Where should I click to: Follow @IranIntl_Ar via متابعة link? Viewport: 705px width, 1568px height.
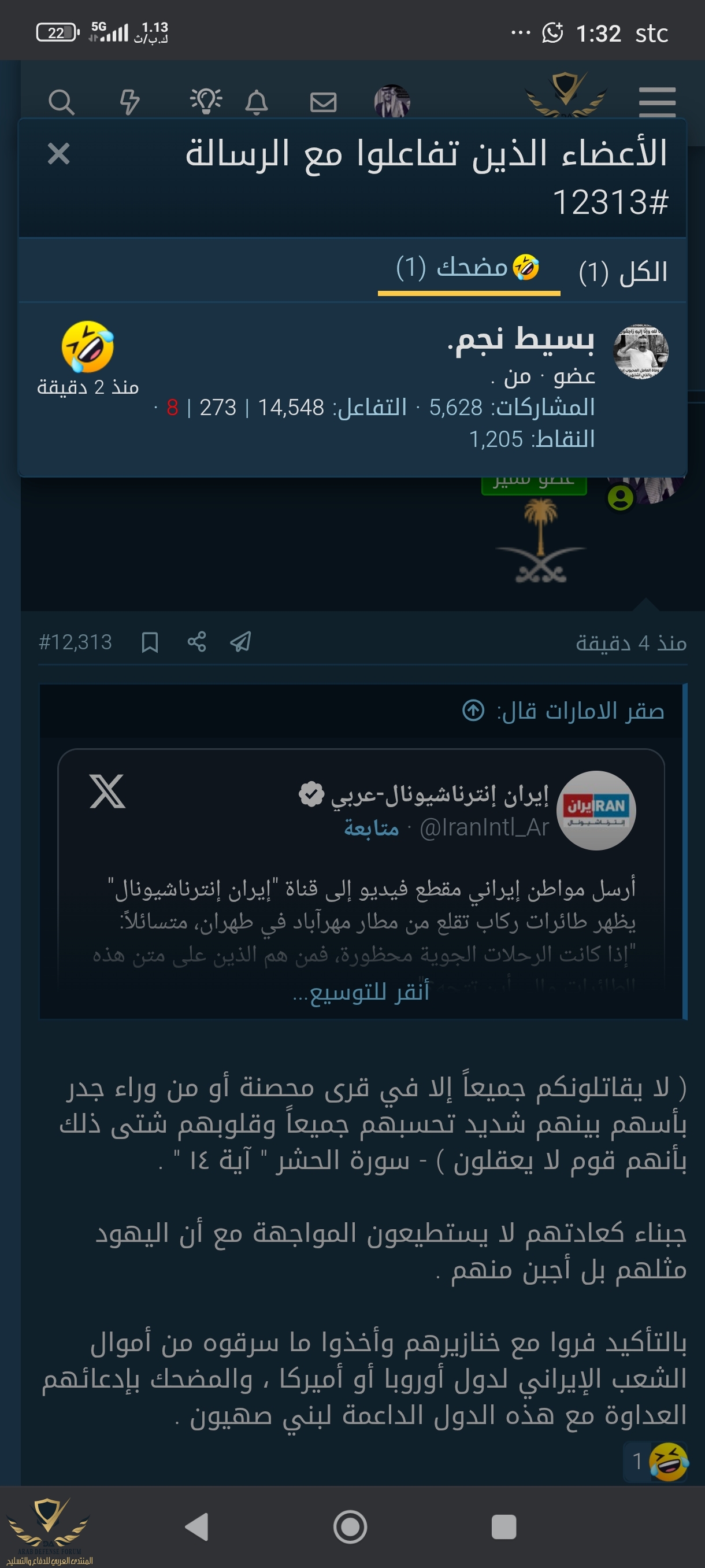coord(371,828)
